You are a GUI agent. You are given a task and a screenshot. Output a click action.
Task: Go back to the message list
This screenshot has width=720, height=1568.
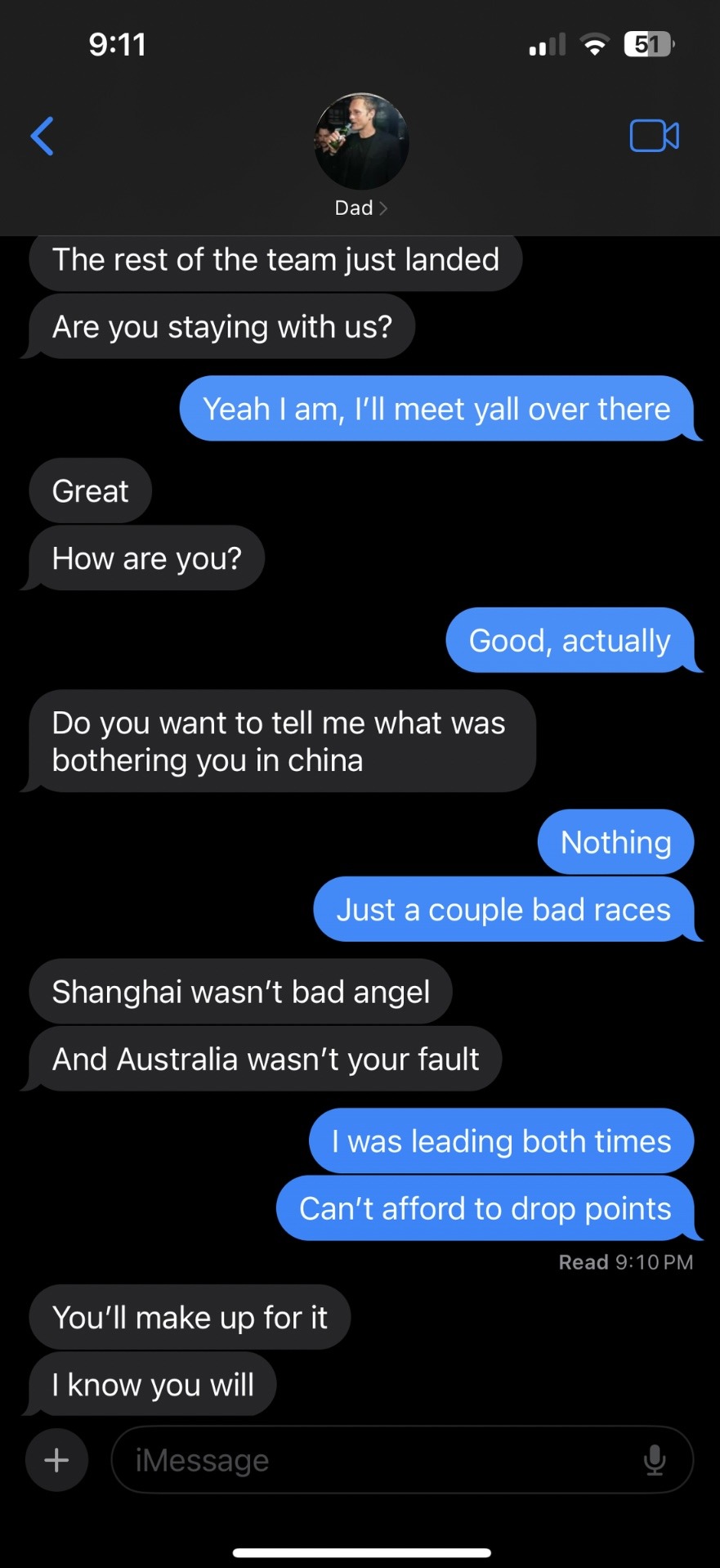point(42,136)
